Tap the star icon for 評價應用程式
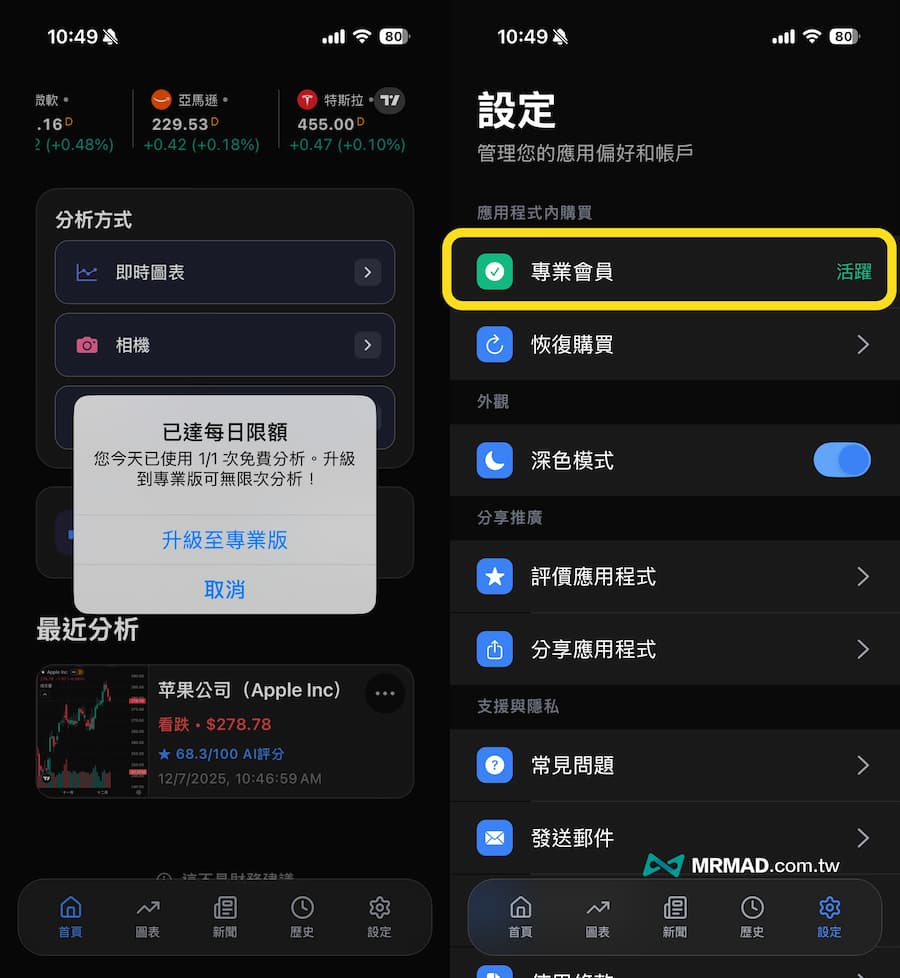900x978 pixels. click(495, 577)
